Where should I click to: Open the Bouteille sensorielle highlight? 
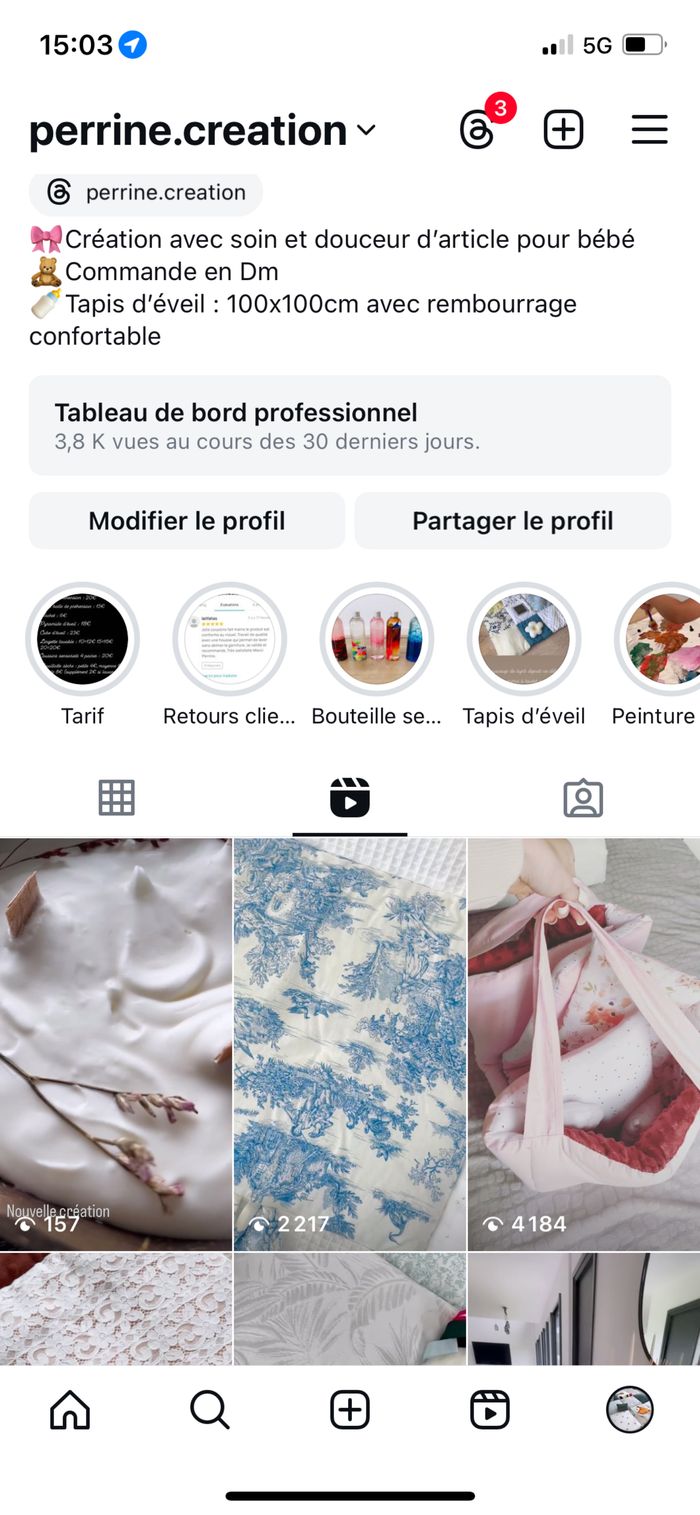tap(377, 640)
